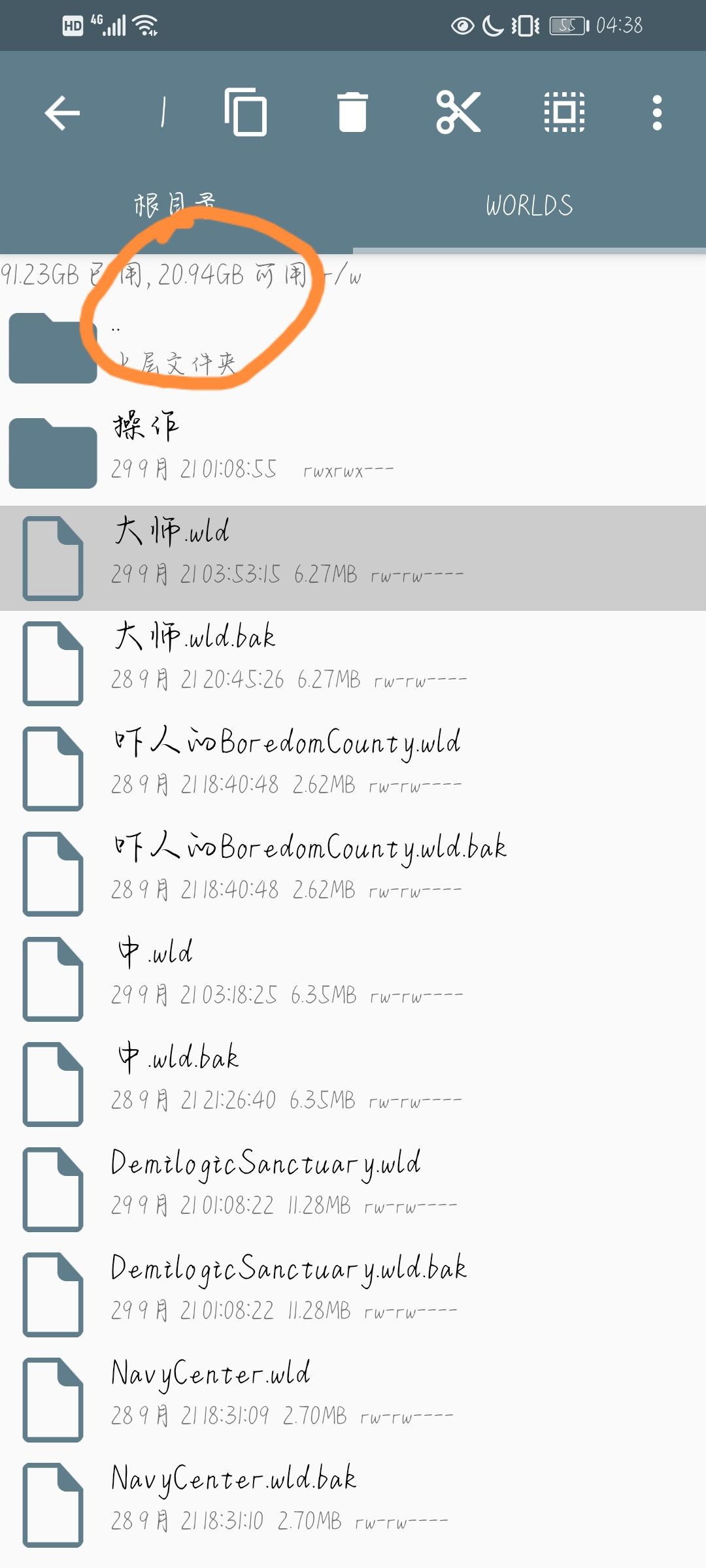Viewport: 706px width, 1568px height.
Task: Click the document icon for 中.wld
Action: (x=52, y=973)
